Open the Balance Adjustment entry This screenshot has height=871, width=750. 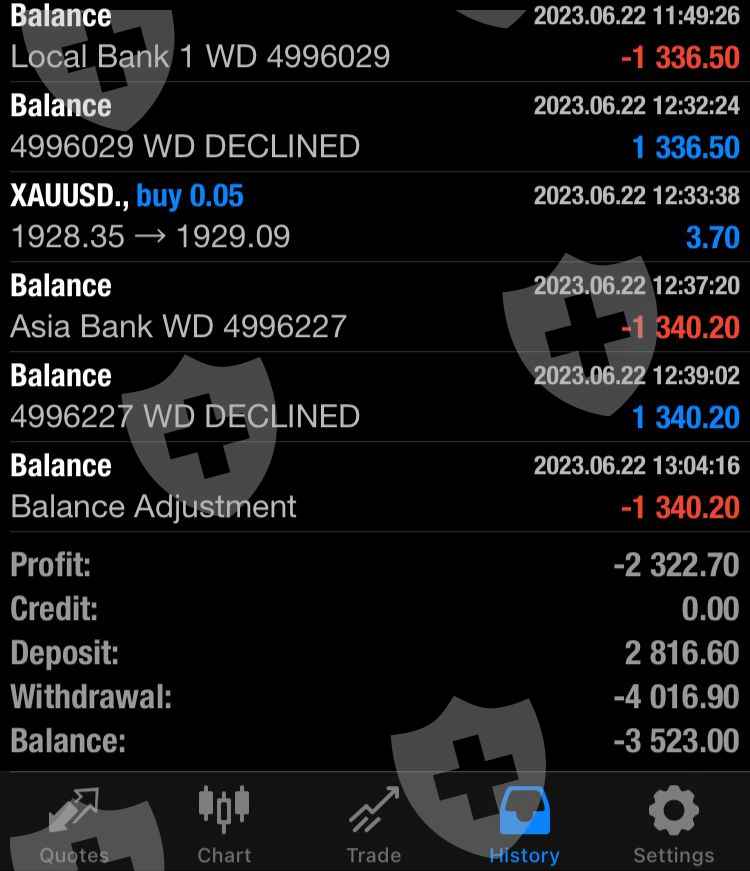pos(375,486)
